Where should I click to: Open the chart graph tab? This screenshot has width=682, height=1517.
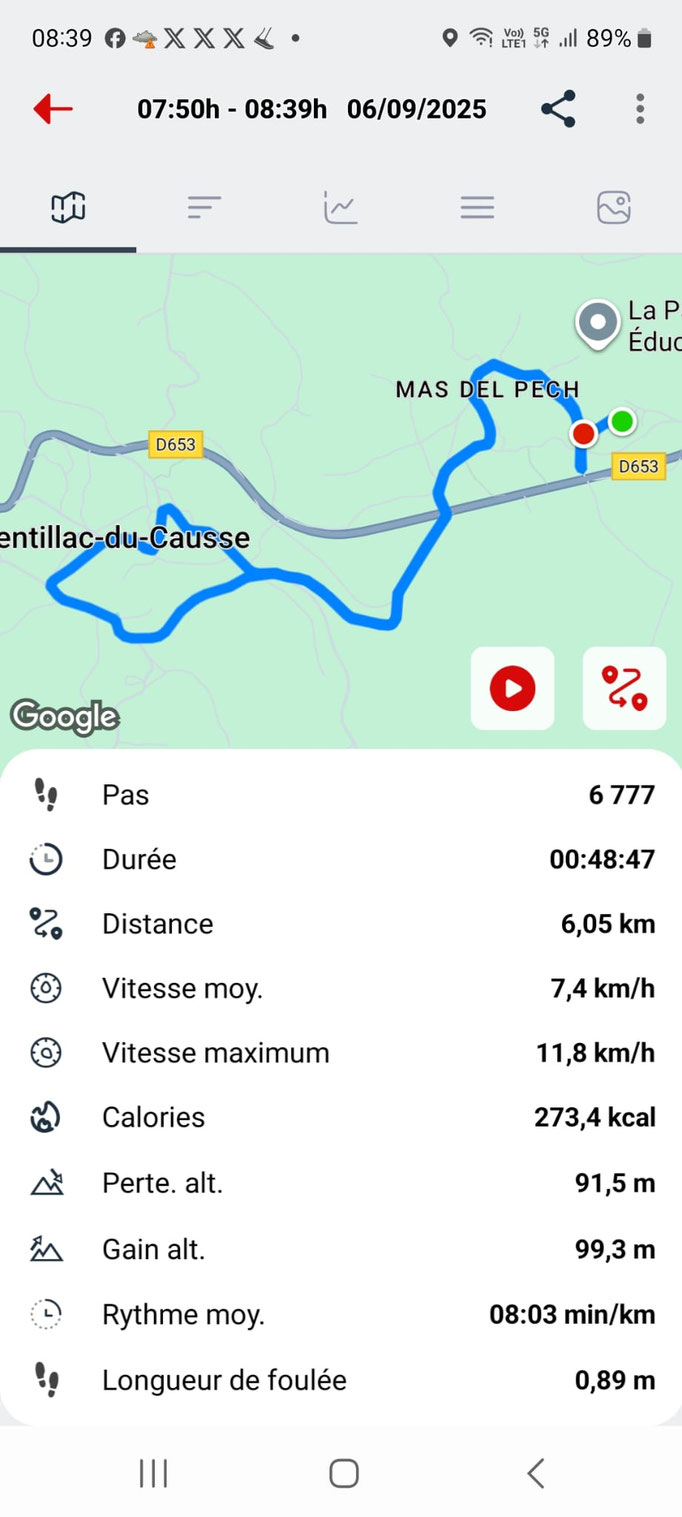pos(340,208)
